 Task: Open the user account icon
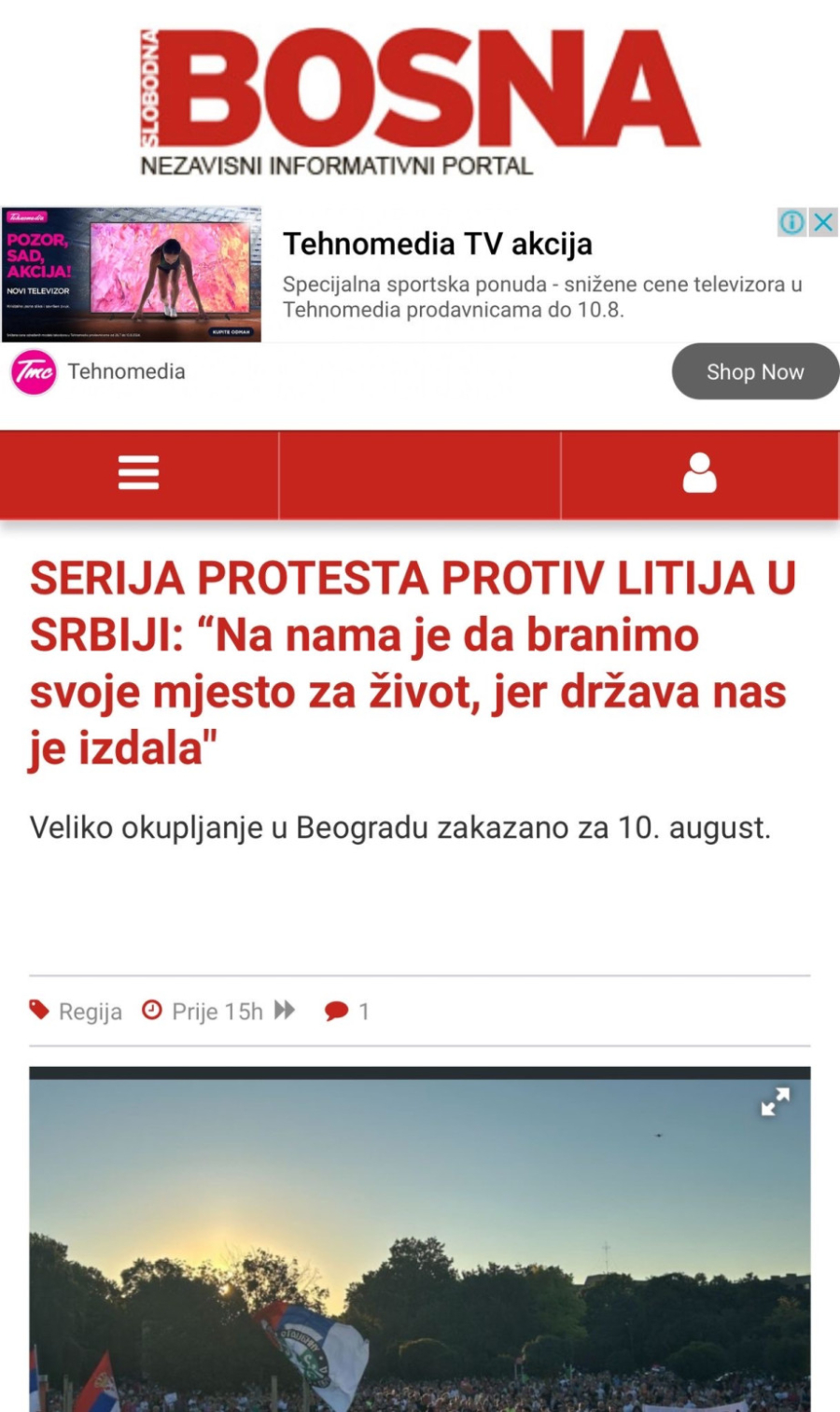click(699, 473)
